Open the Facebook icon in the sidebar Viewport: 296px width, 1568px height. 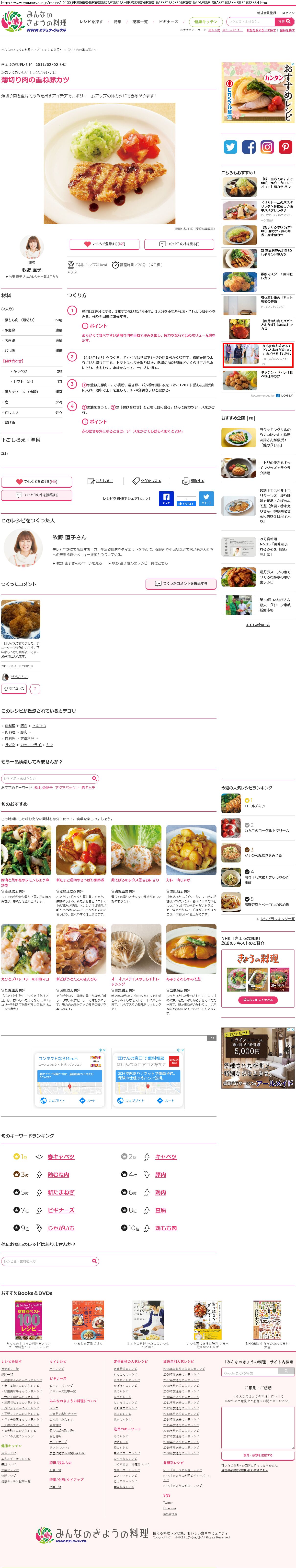[x=249, y=147]
